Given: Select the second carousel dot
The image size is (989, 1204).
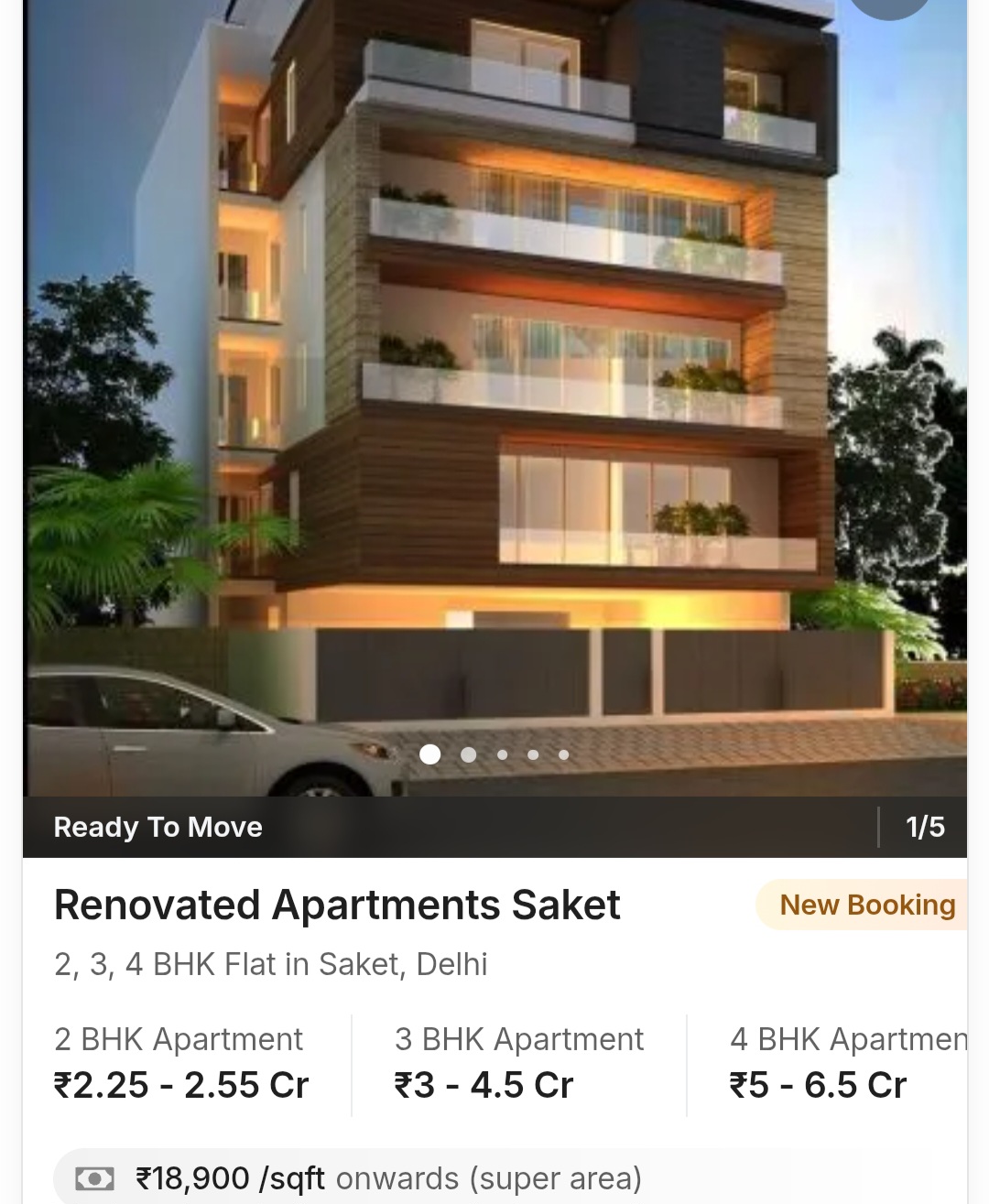Looking at the screenshot, I should (469, 754).
